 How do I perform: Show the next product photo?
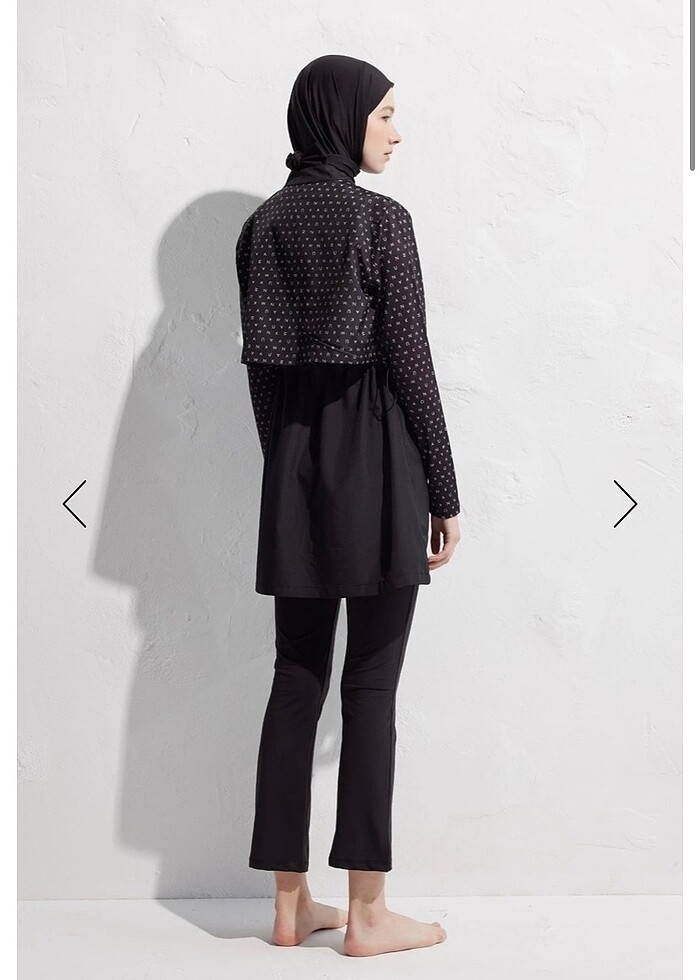click(625, 503)
